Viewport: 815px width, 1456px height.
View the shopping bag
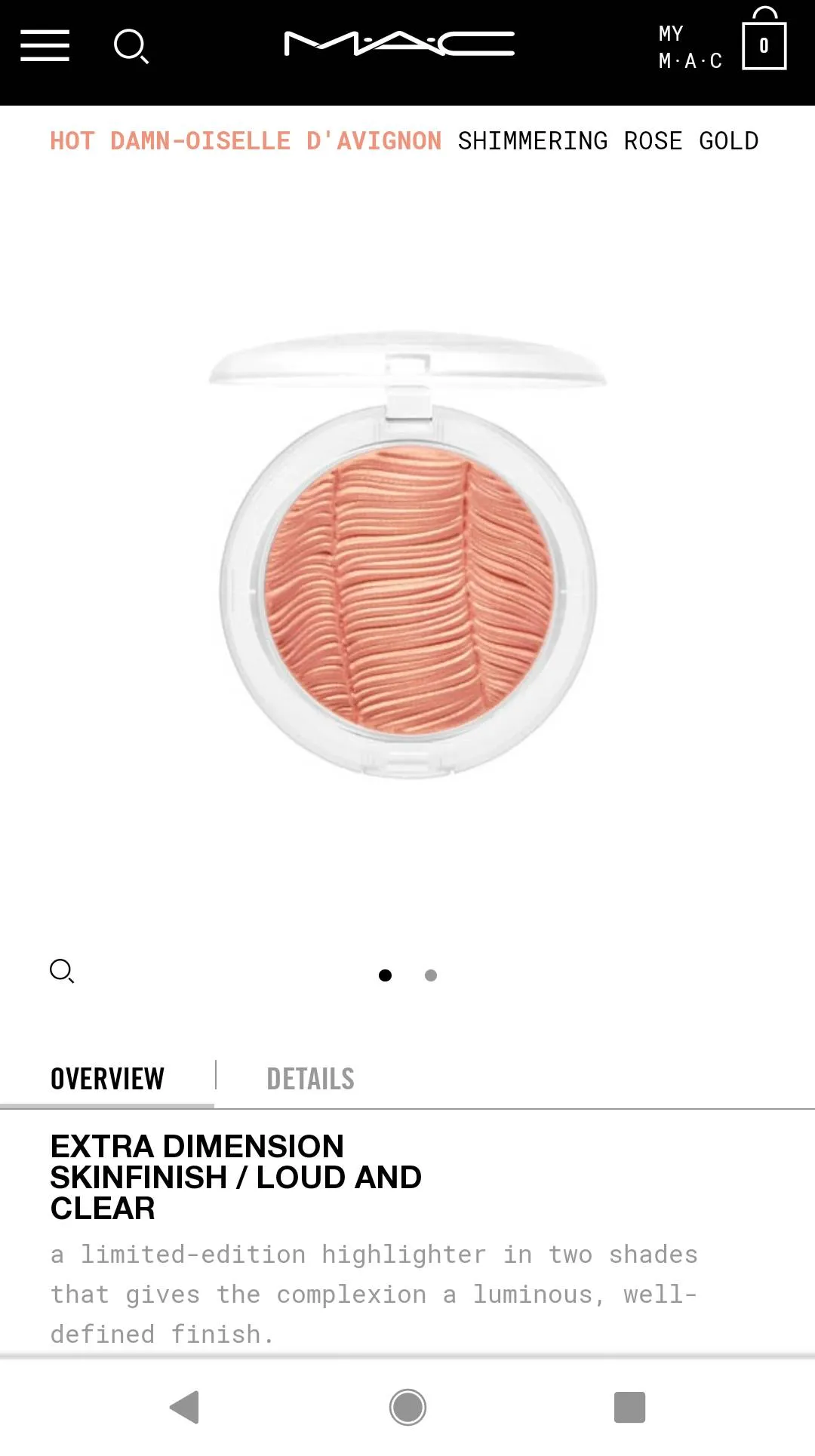coord(764,44)
